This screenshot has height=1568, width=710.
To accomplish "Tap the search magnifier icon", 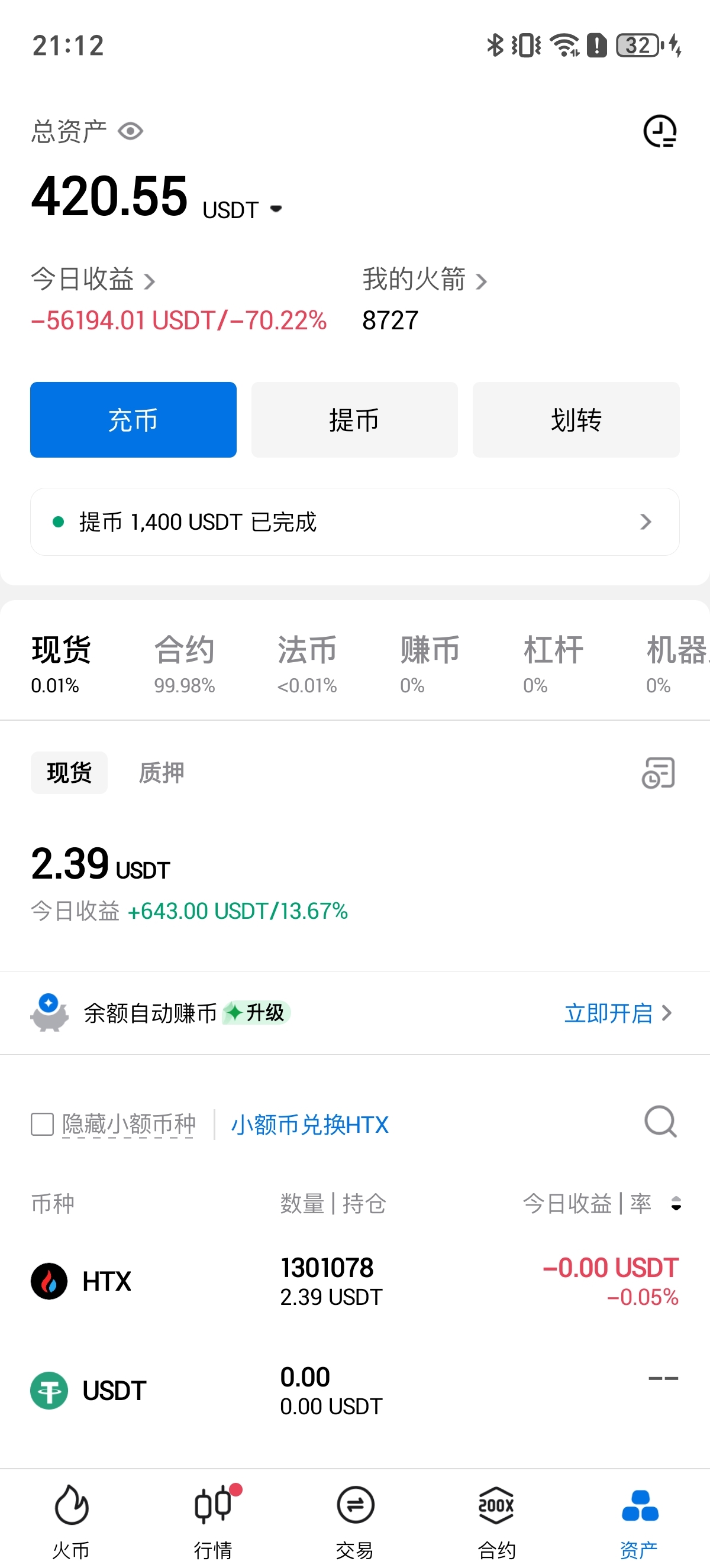I will (660, 1123).
